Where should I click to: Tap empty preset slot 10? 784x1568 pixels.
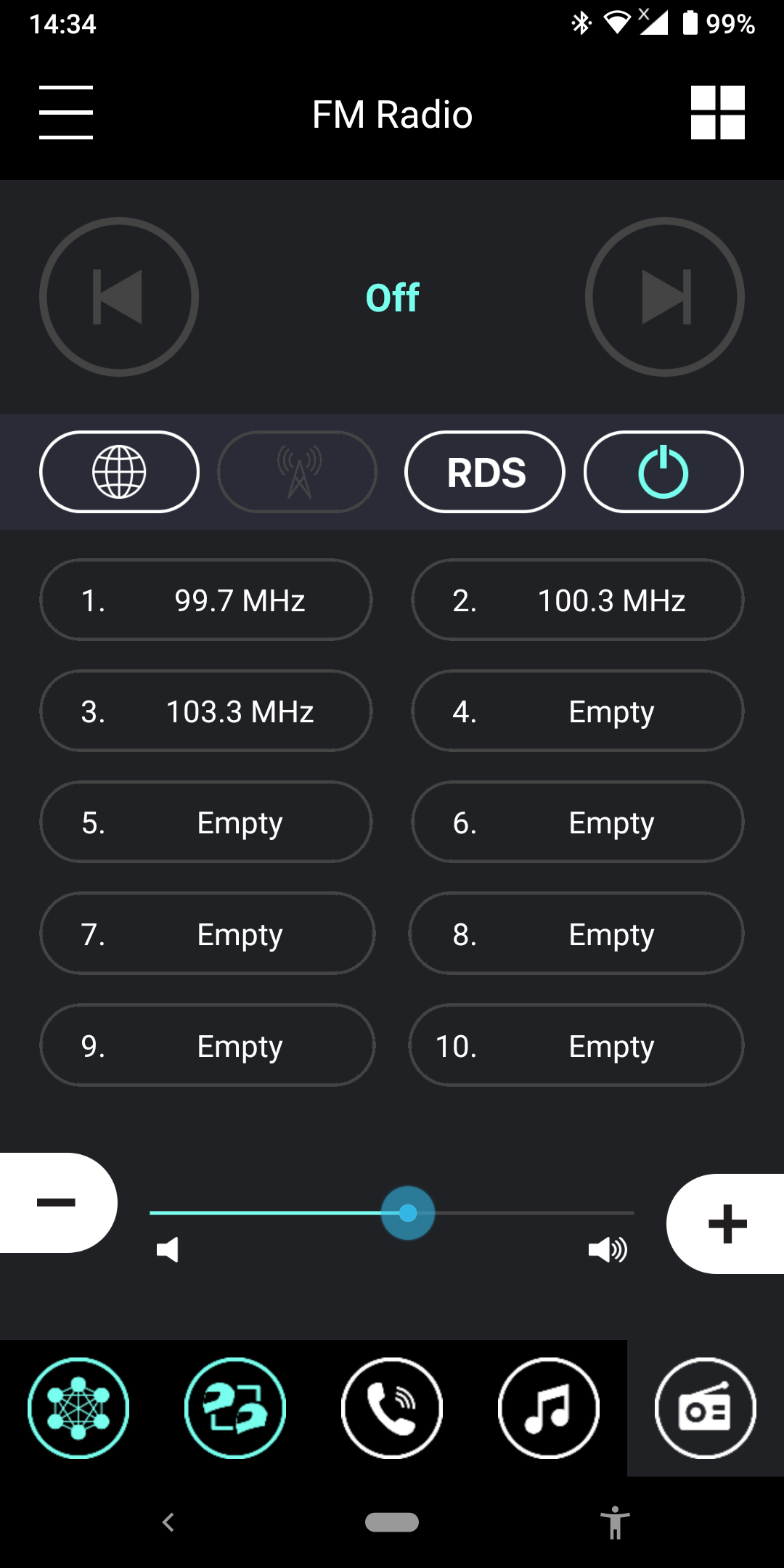pyautogui.click(x=576, y=1046)
